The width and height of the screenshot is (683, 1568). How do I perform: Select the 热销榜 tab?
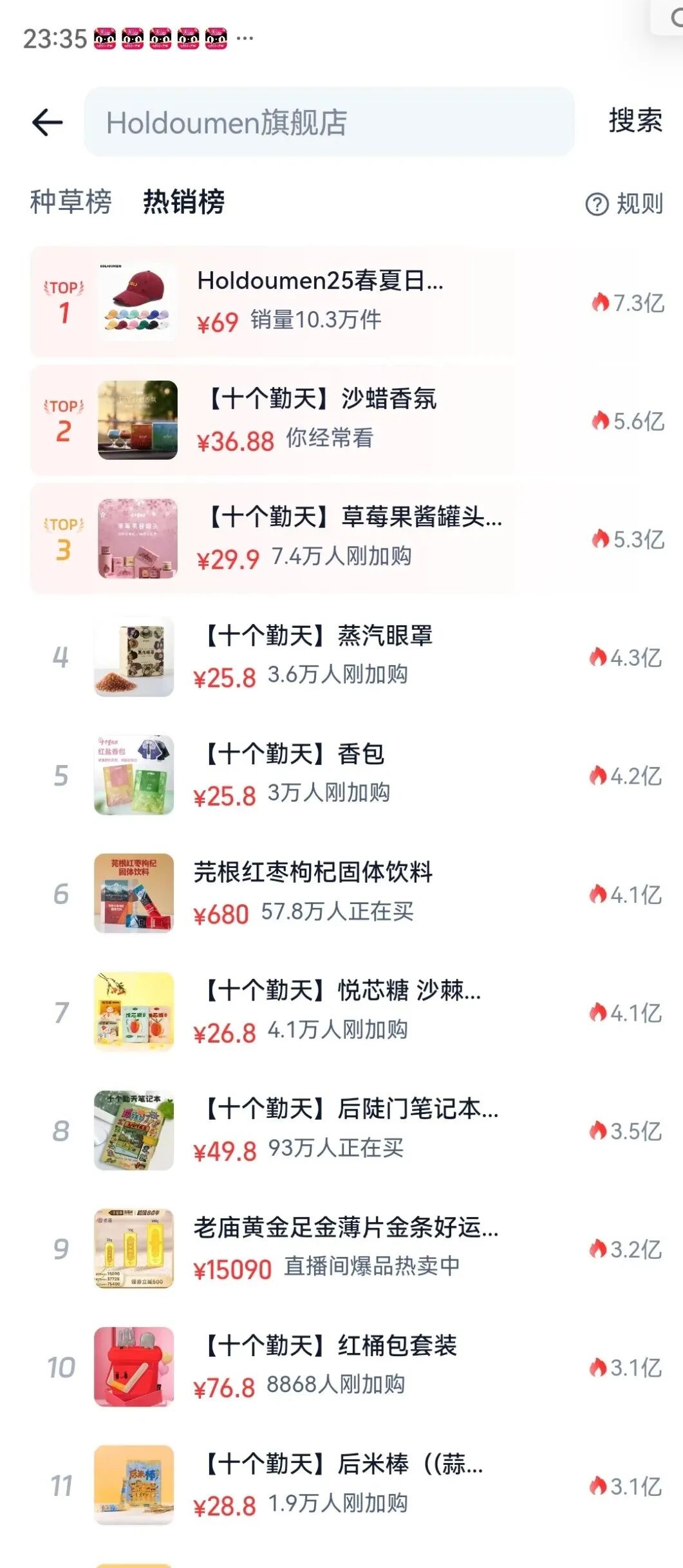[x=183, y=202]
